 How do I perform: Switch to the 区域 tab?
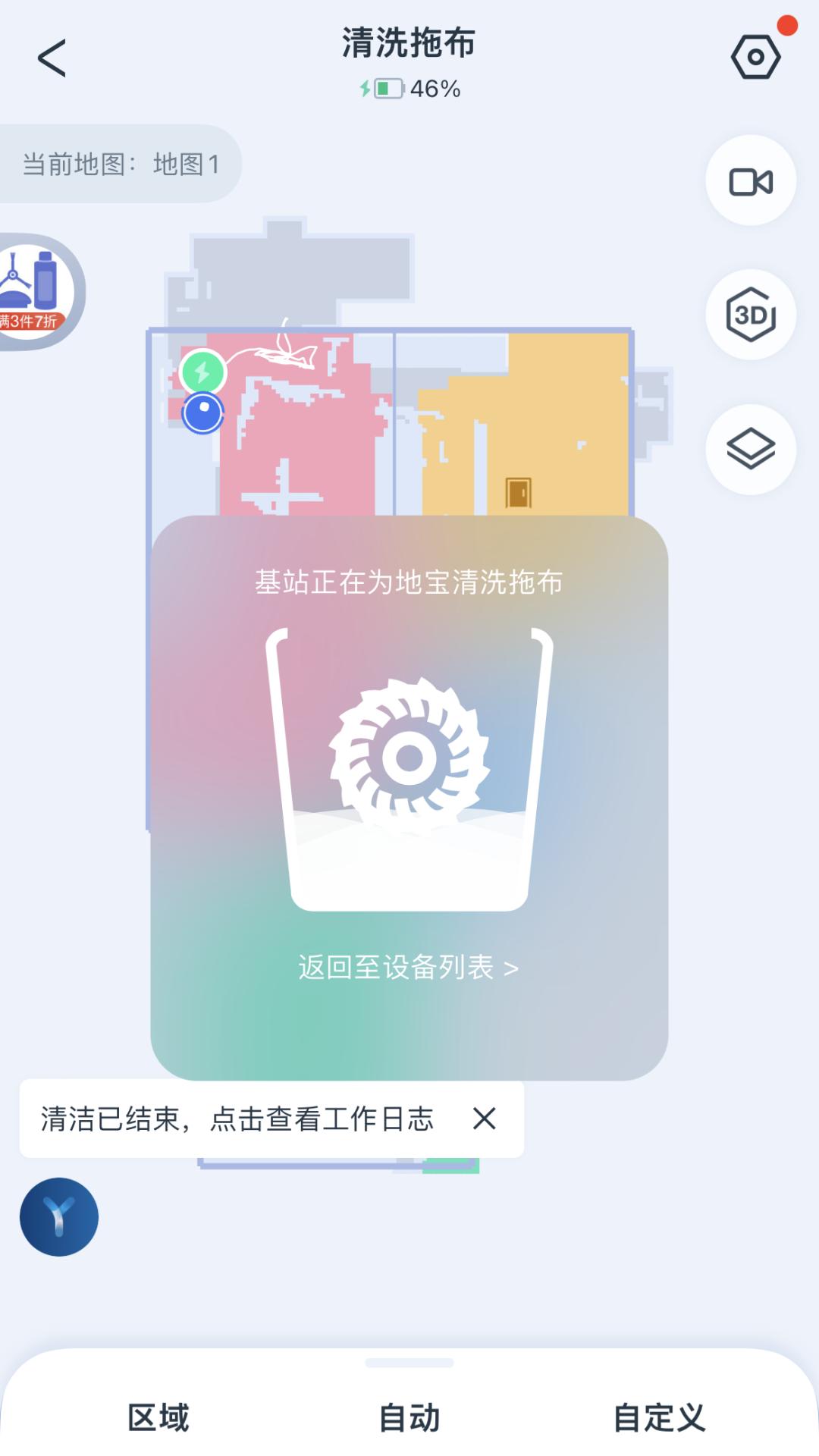tap(158, 1417)
